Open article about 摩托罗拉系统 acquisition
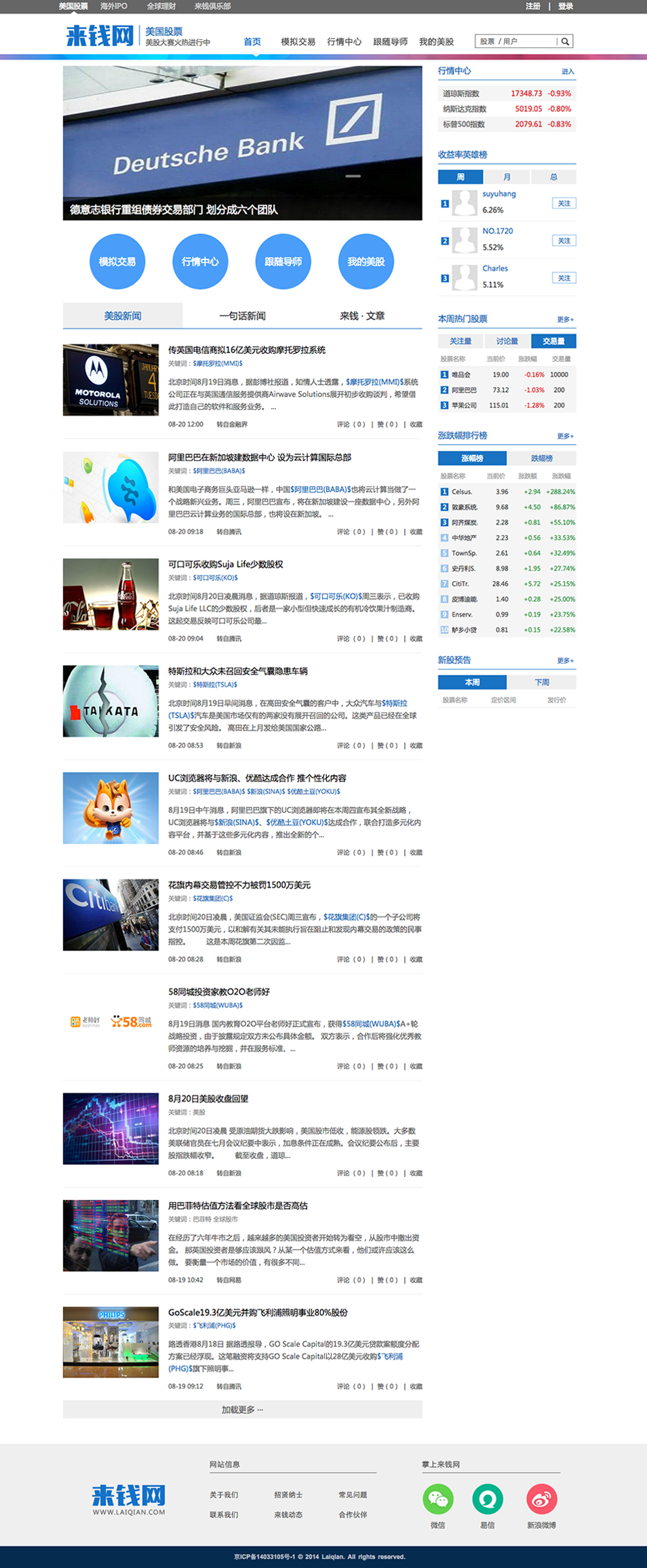Viewport: 647px width, 1568px height. click(x=247, y=350)
